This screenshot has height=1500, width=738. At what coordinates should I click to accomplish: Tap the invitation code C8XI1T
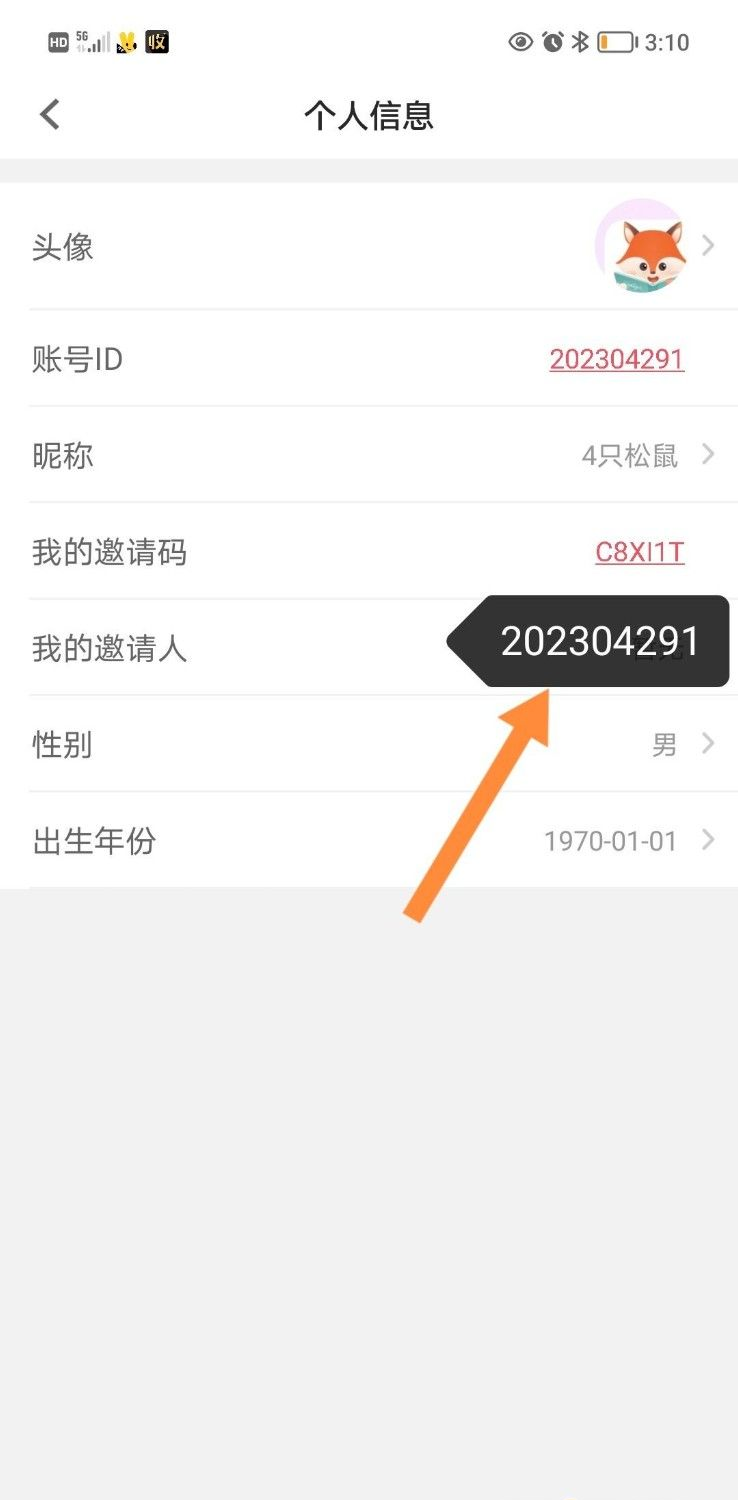(640, 552)
